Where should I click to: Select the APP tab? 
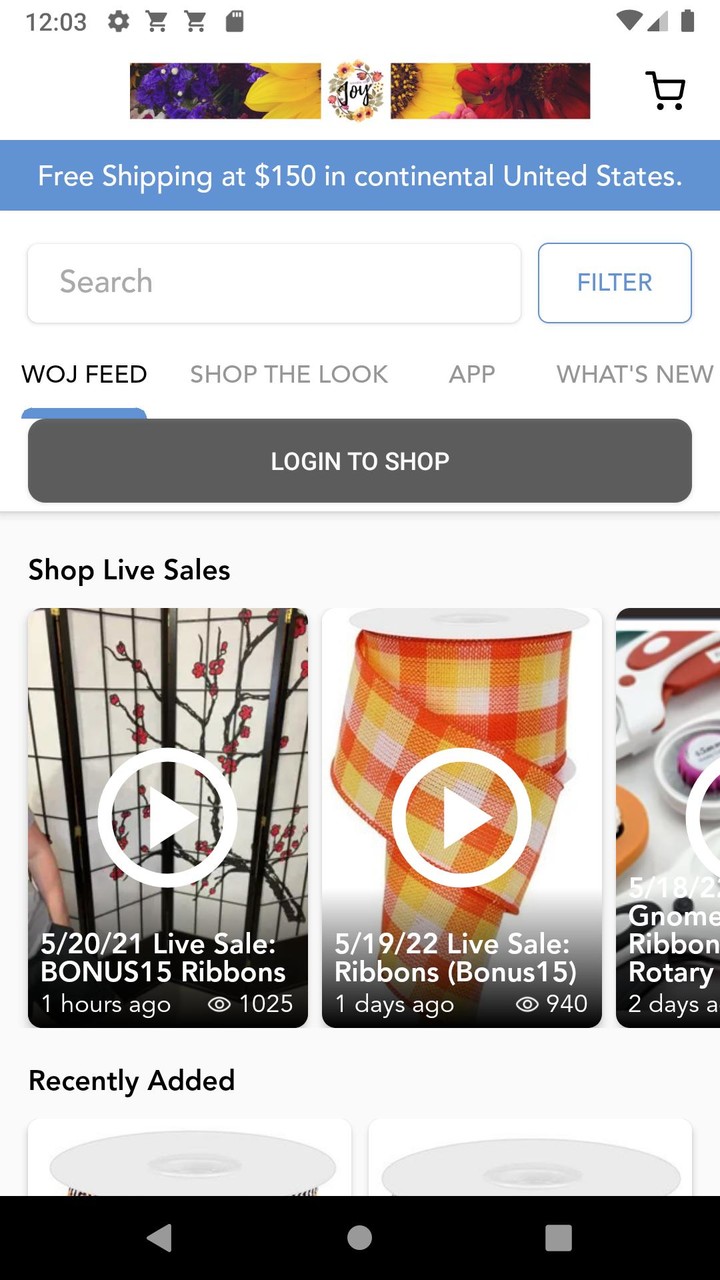(472, 374)
